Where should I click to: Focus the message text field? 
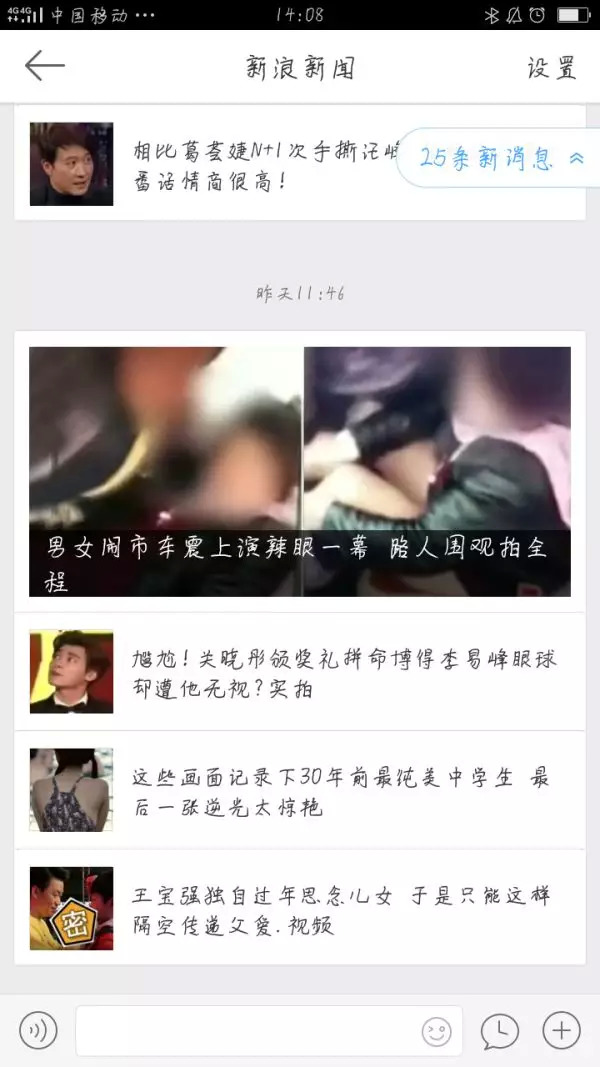(245, 1031)
